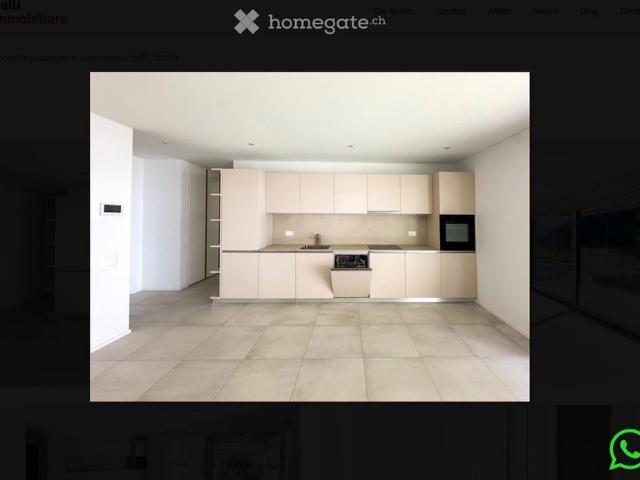640x480 pixels.
Task: Tap the enlarged kitchen photo
Action: click(309, 236)
